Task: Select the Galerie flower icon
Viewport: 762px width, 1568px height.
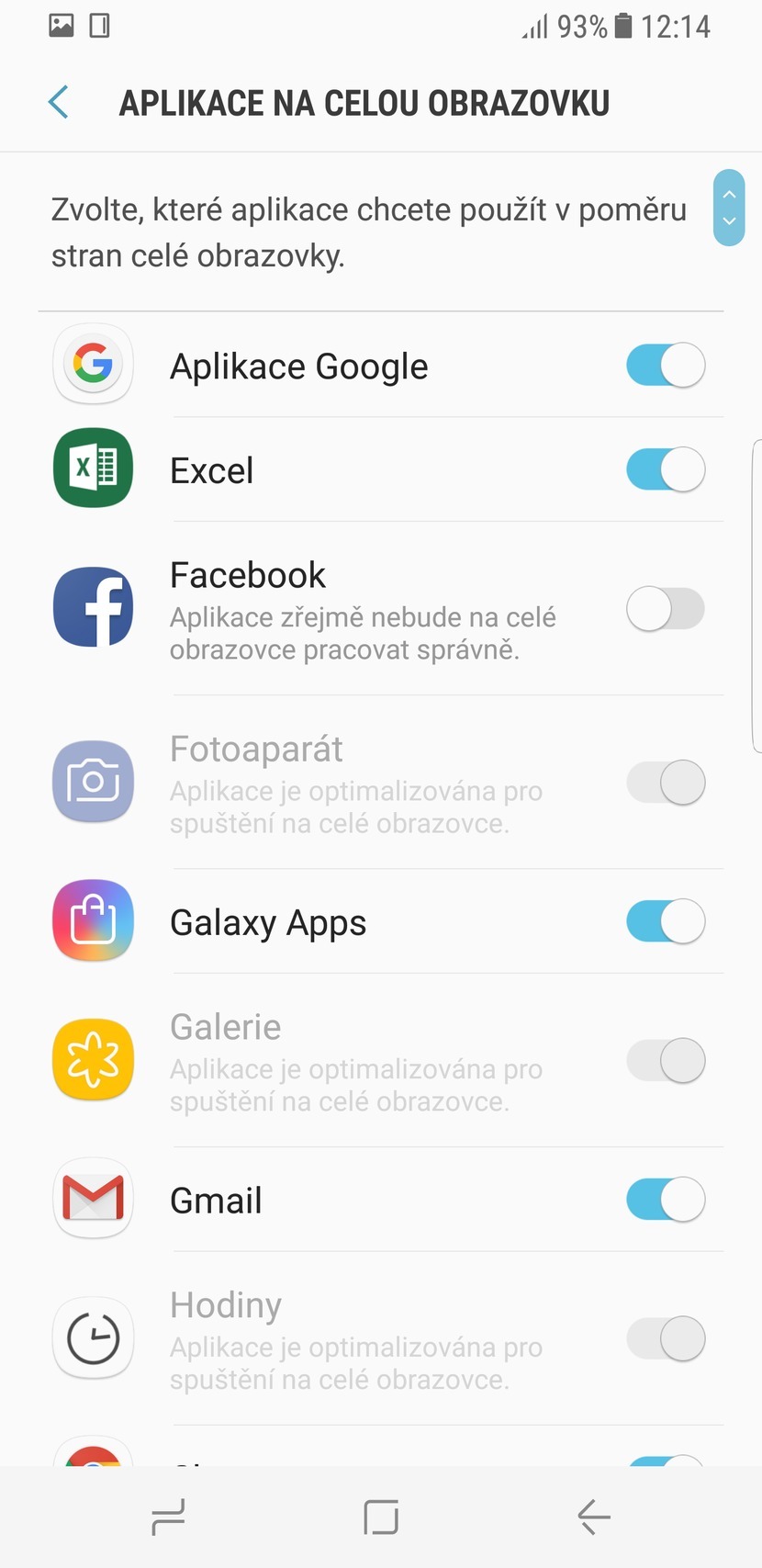Action: click(x=93, y=1059)
